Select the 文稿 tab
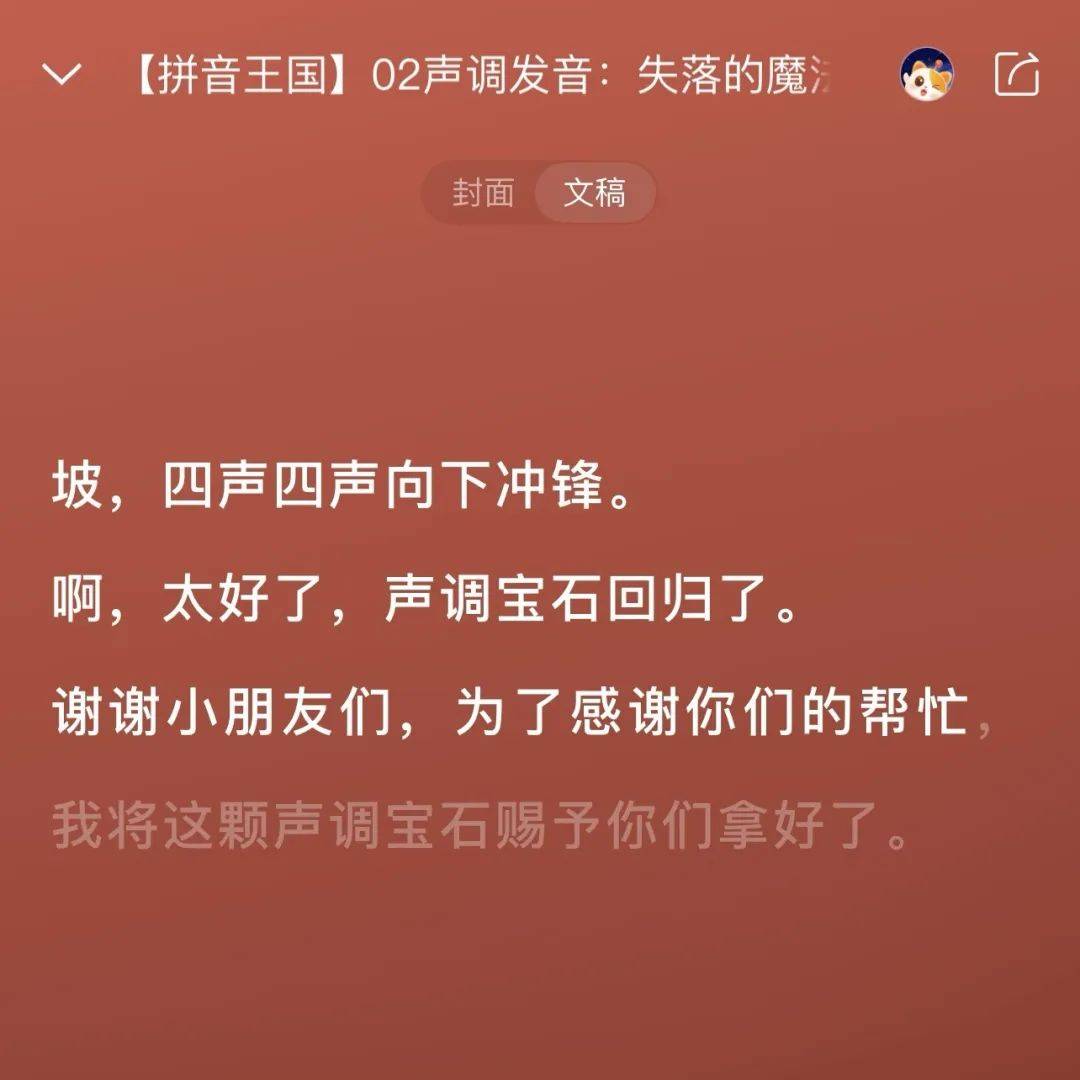The image size is (1080, 1080). (594, 193)
